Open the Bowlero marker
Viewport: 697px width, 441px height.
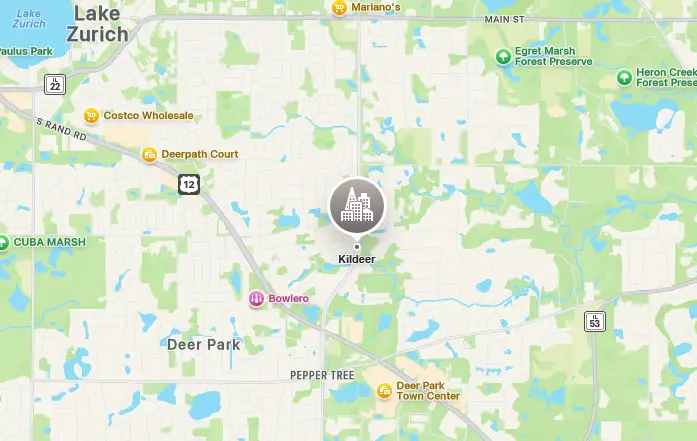coord(257,298)
